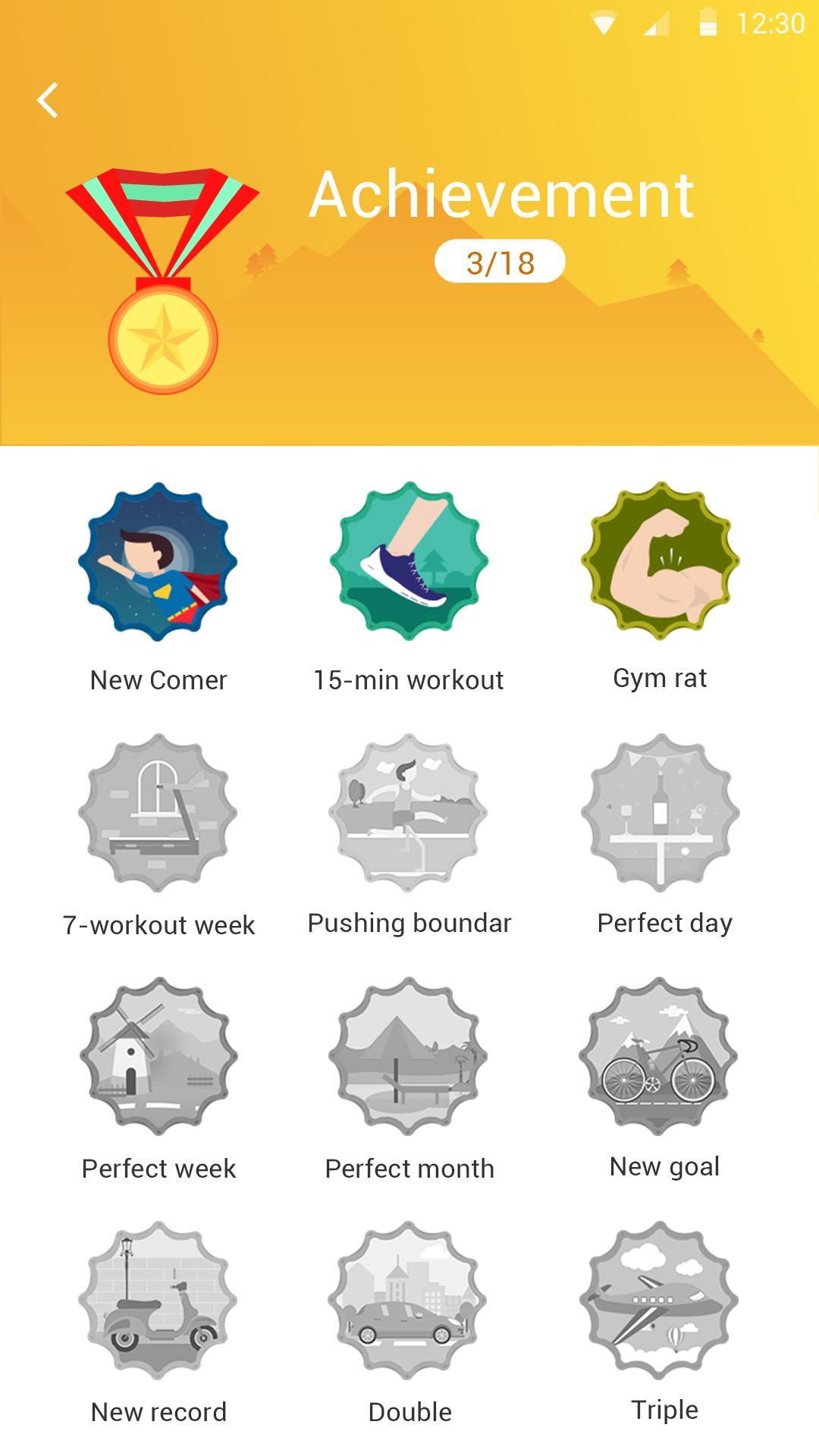Open the locked 7-workout week badge

tap(158, 812)
